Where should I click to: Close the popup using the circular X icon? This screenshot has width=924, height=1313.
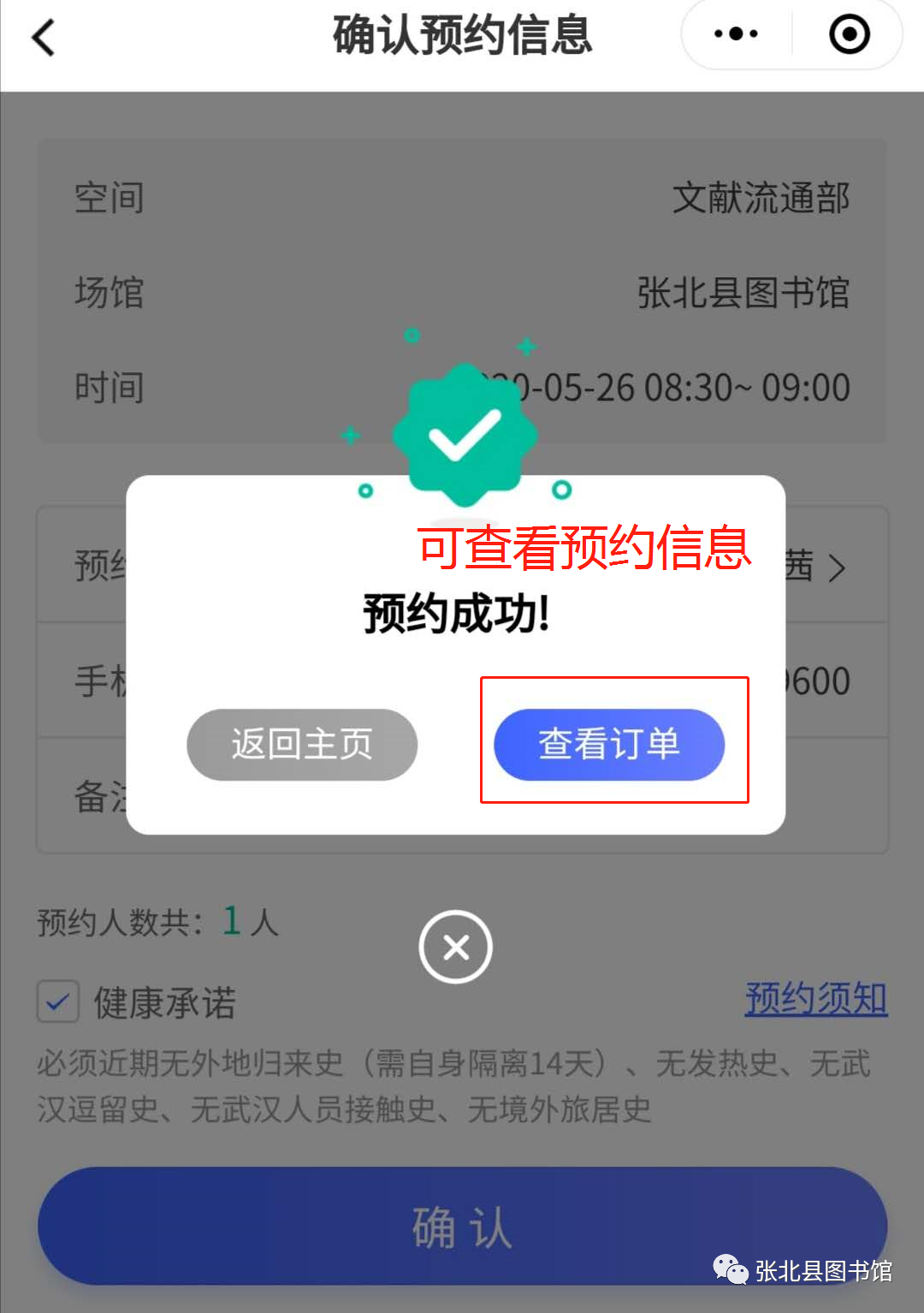click(455, 948)
